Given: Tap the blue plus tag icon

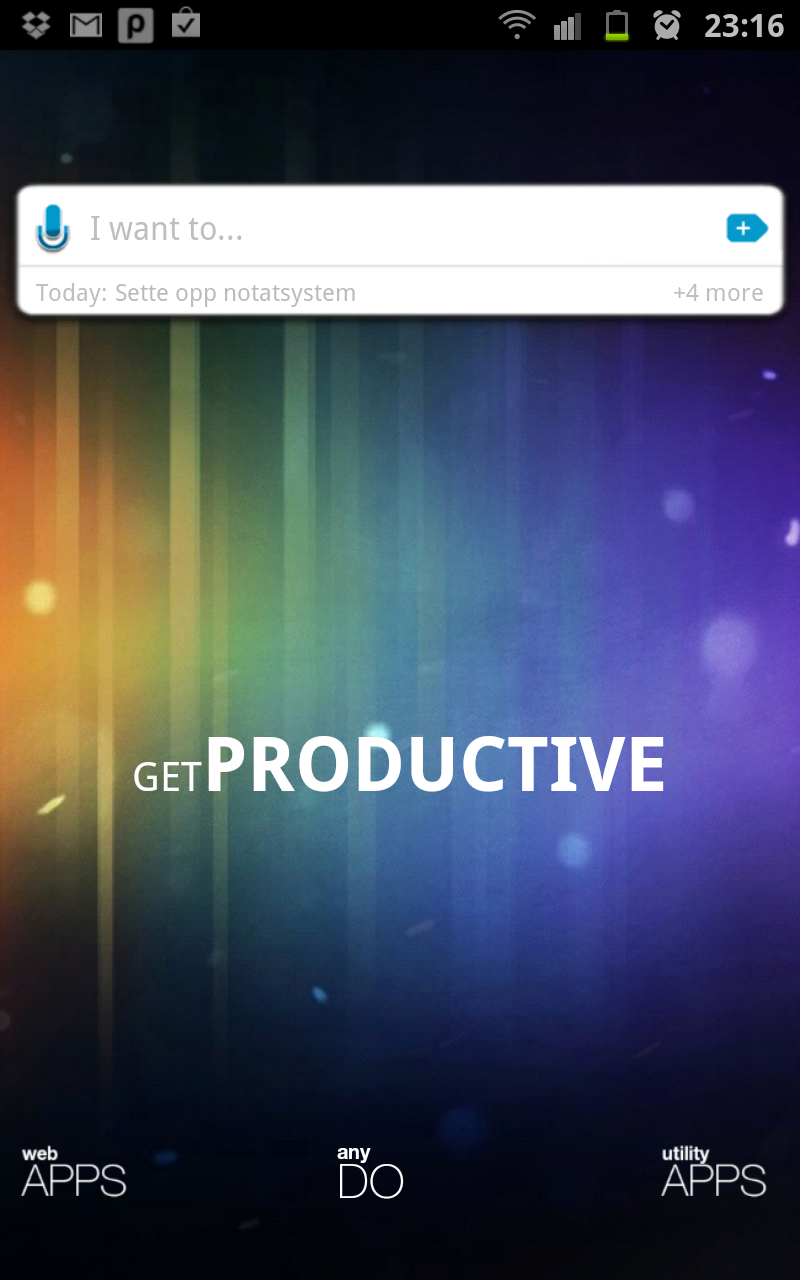Looking at the screenshot, I should [x=746, y=229].
